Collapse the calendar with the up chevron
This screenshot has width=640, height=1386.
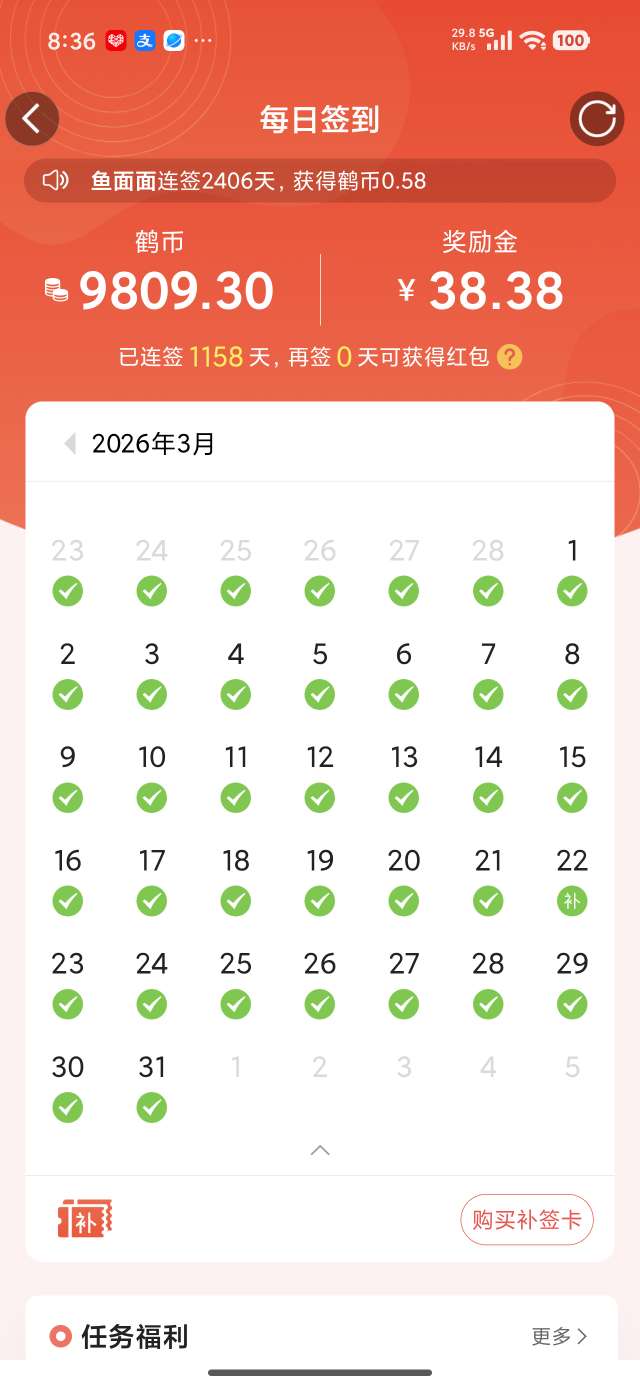(x=320, y=1150)
